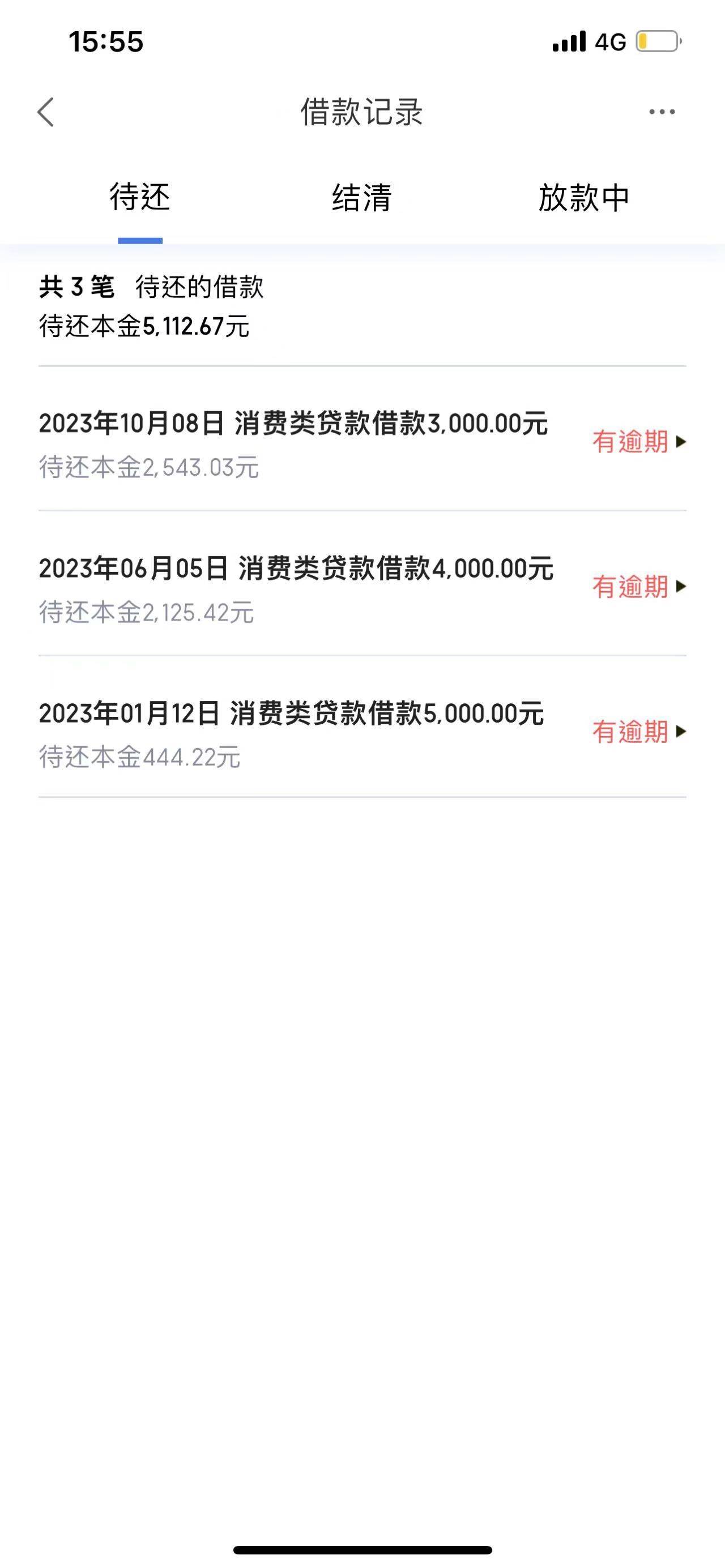This screenshot has width=725, height=1568.
Task: Open the three-dot overflow menu
Action: coord(661,112)
